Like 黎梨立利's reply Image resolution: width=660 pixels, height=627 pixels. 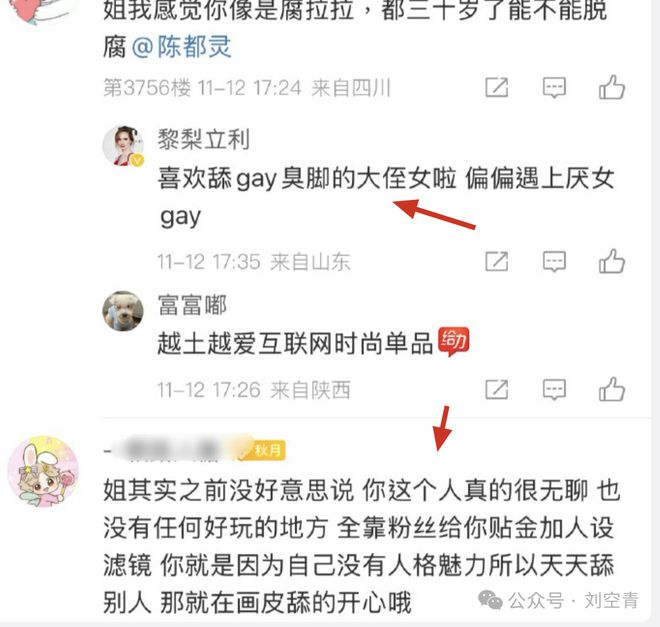click(612, 262)
